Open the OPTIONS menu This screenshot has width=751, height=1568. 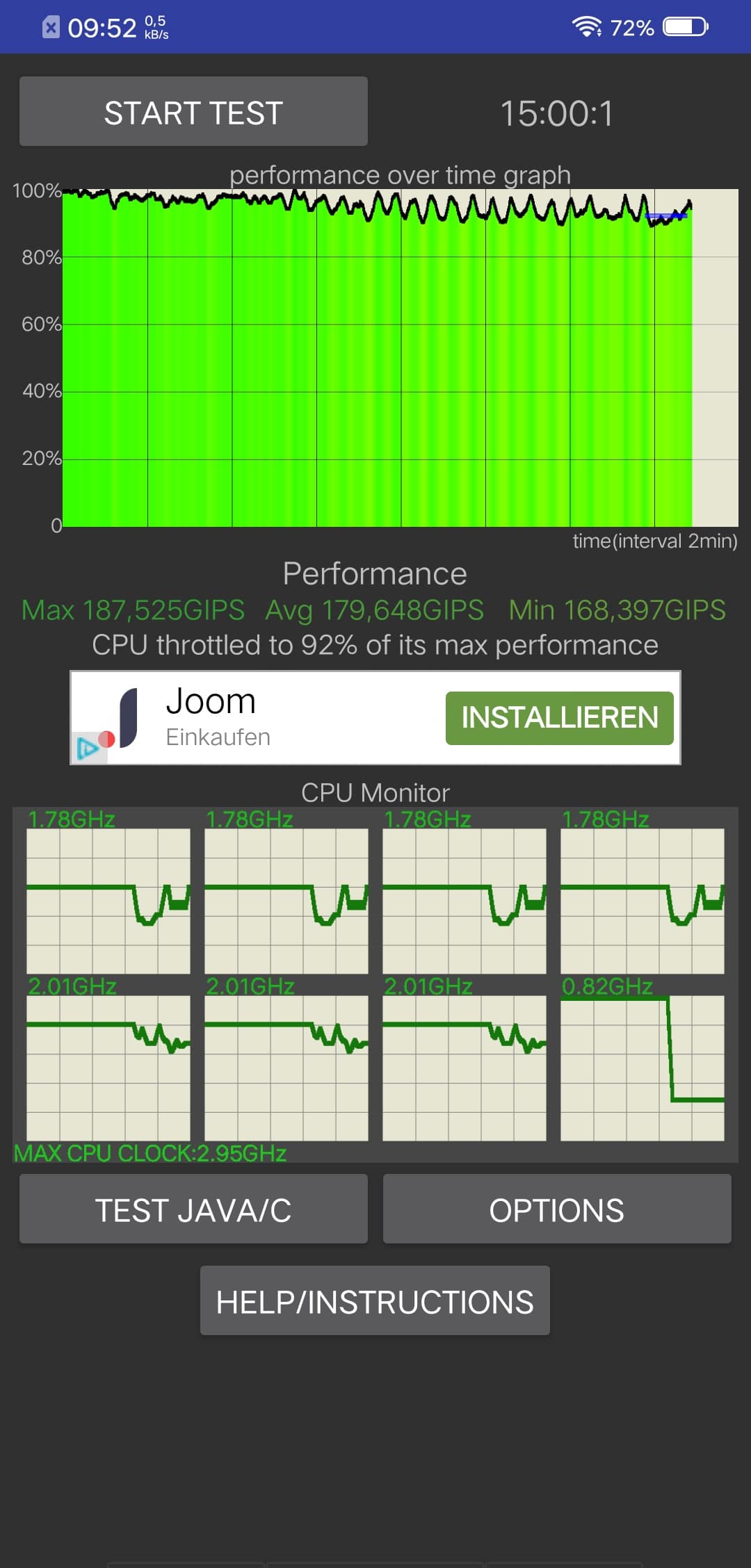click(557, 1209)
